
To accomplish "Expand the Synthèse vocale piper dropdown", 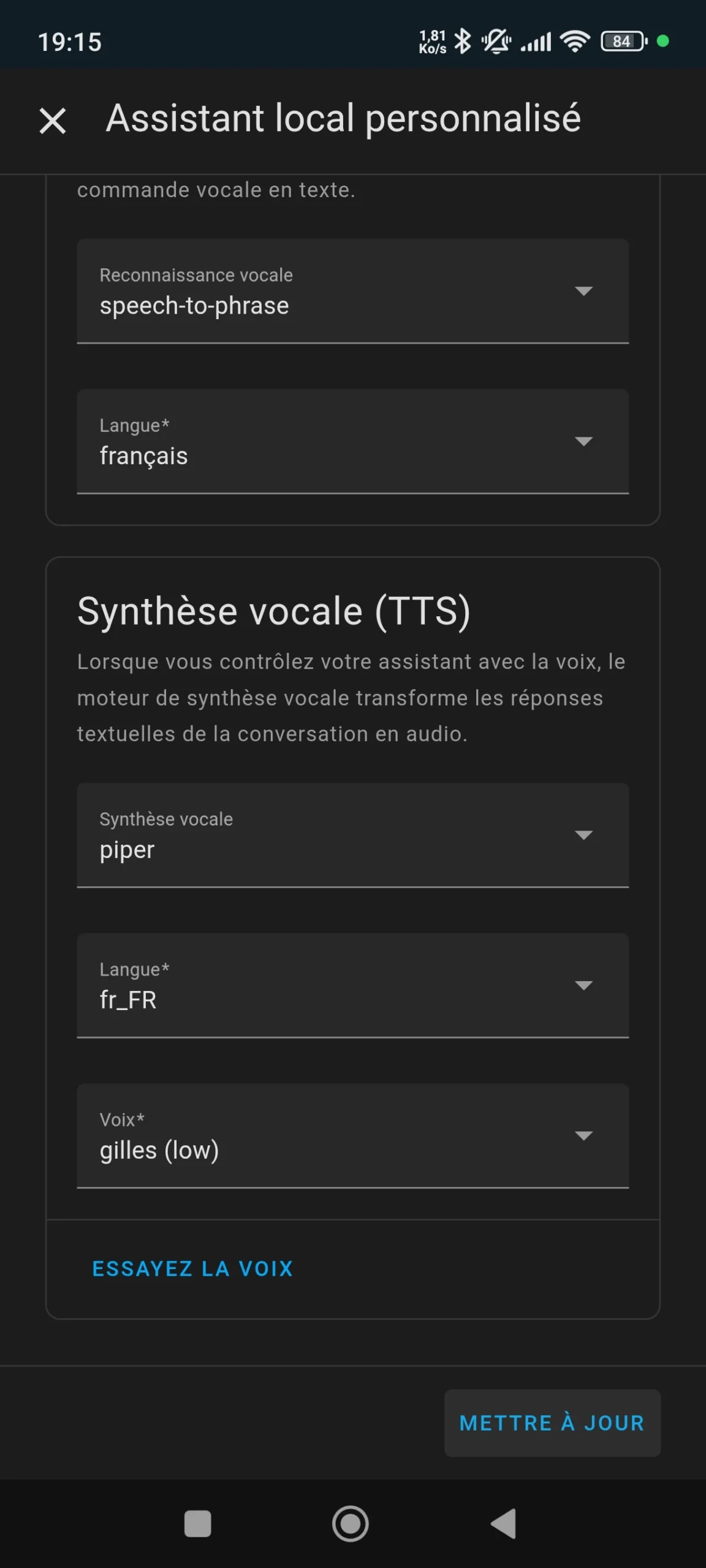I will [353, 835].
